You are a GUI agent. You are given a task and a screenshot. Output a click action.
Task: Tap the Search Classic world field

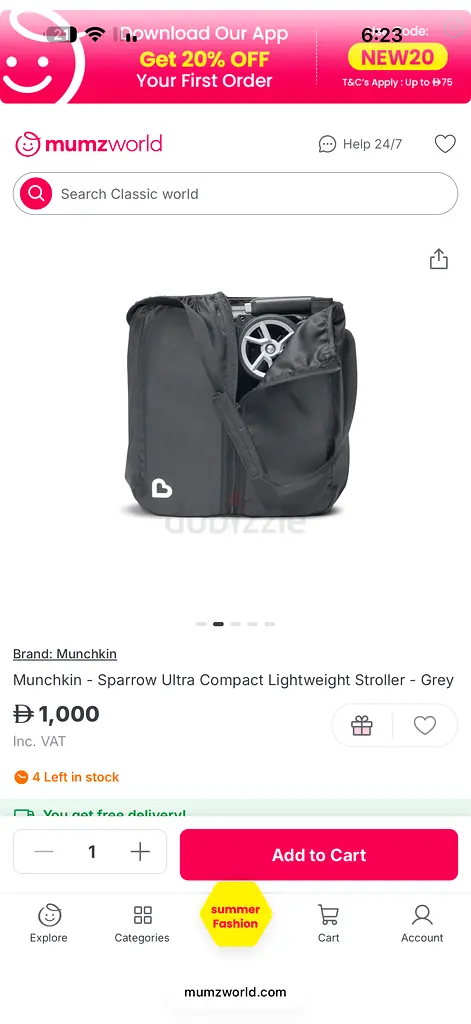click(x=235, y=194)
